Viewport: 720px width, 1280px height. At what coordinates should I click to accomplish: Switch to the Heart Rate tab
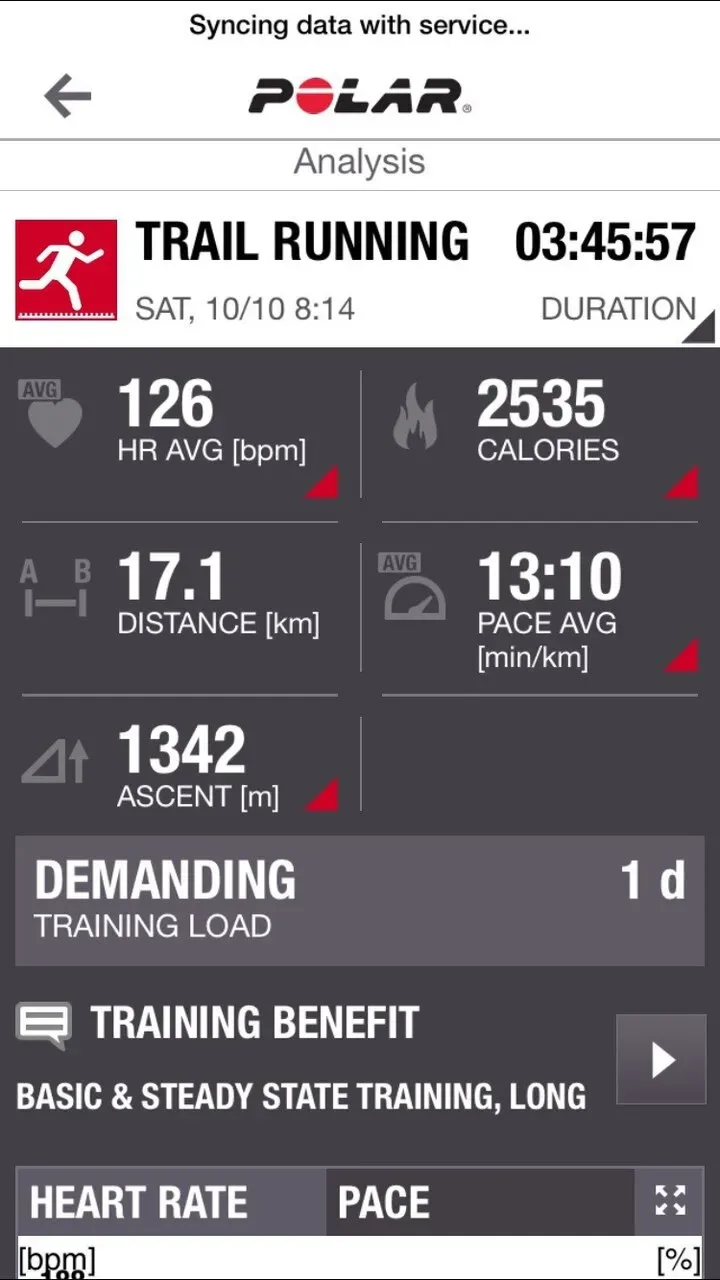170,1202
